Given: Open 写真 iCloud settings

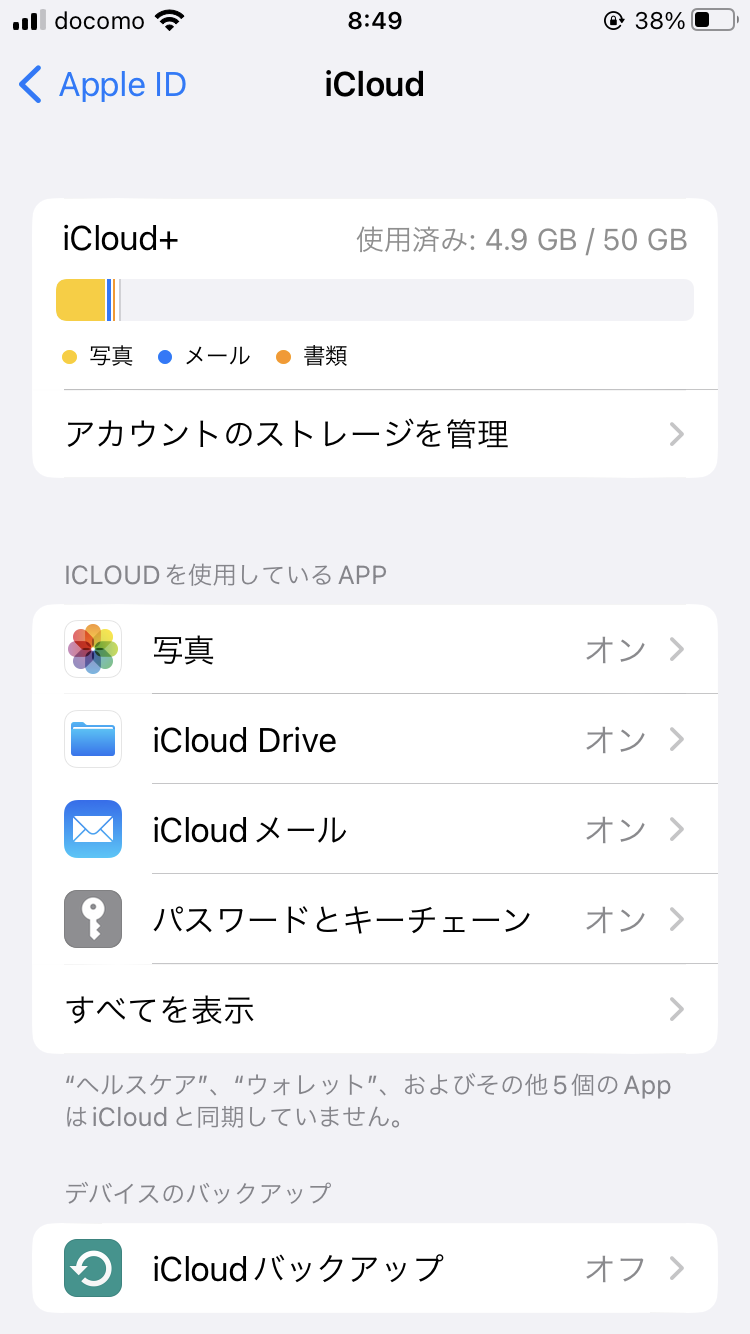Looking at the screenshot, I should [x=375, y=650].
